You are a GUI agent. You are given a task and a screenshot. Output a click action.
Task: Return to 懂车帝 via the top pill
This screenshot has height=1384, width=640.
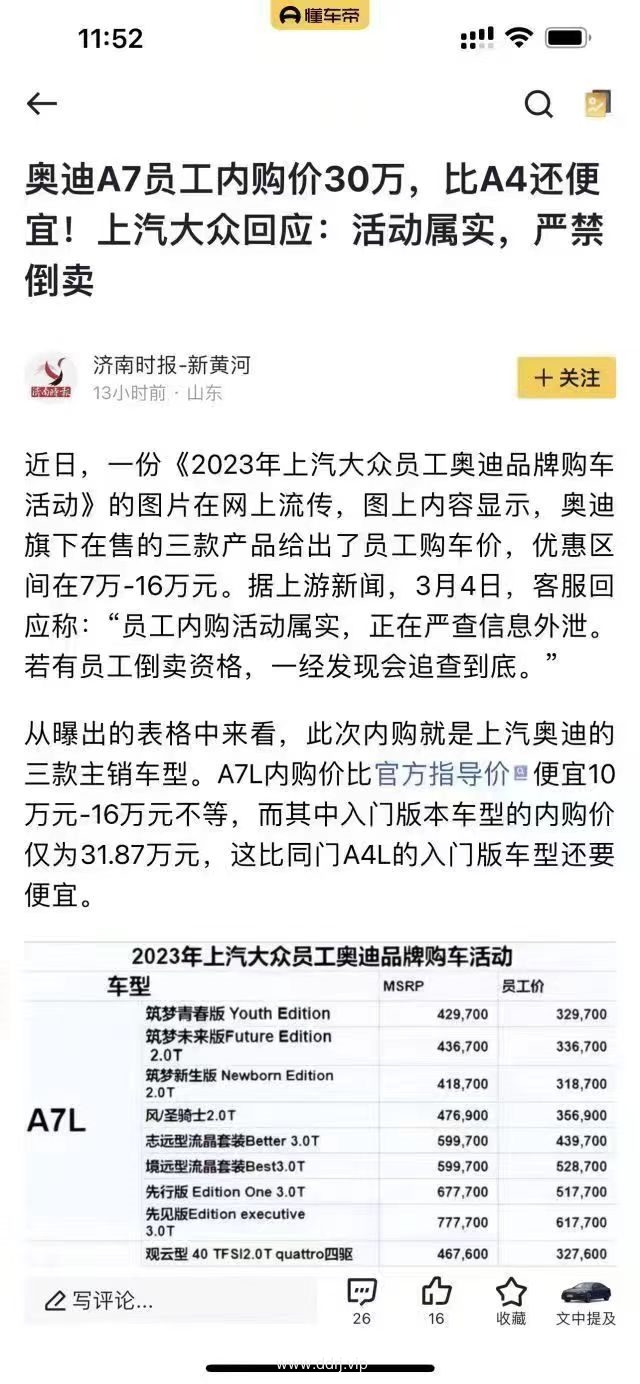320,15
